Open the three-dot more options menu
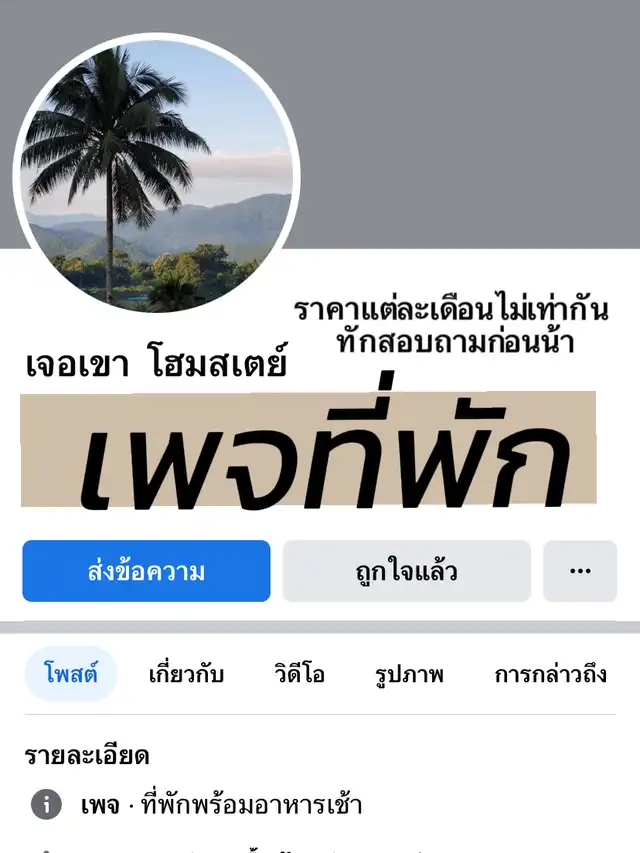Screen dimensions: 640x853 pyautogui.click(x=580, y=571)
